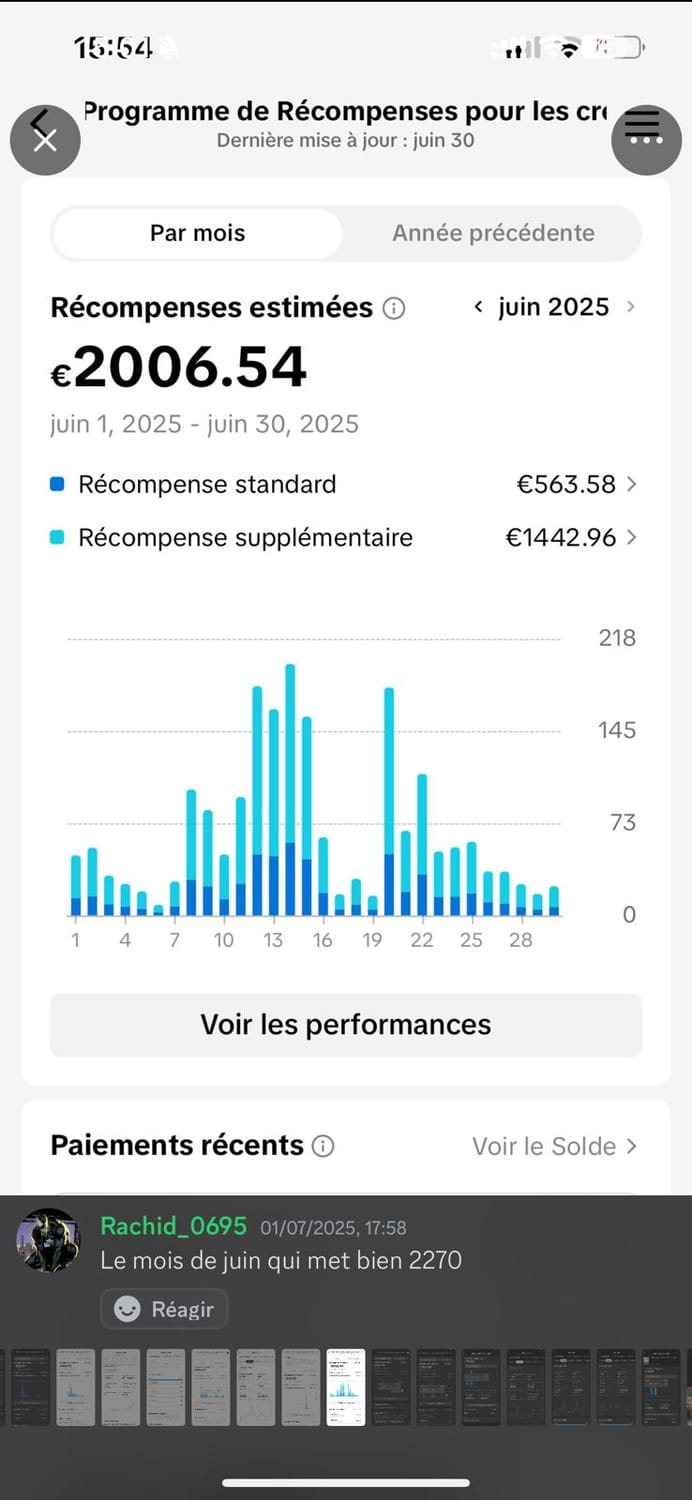Screen dimensions: 692x1500
Task: Open the three-dot options menu
Action: click(646, 140)
